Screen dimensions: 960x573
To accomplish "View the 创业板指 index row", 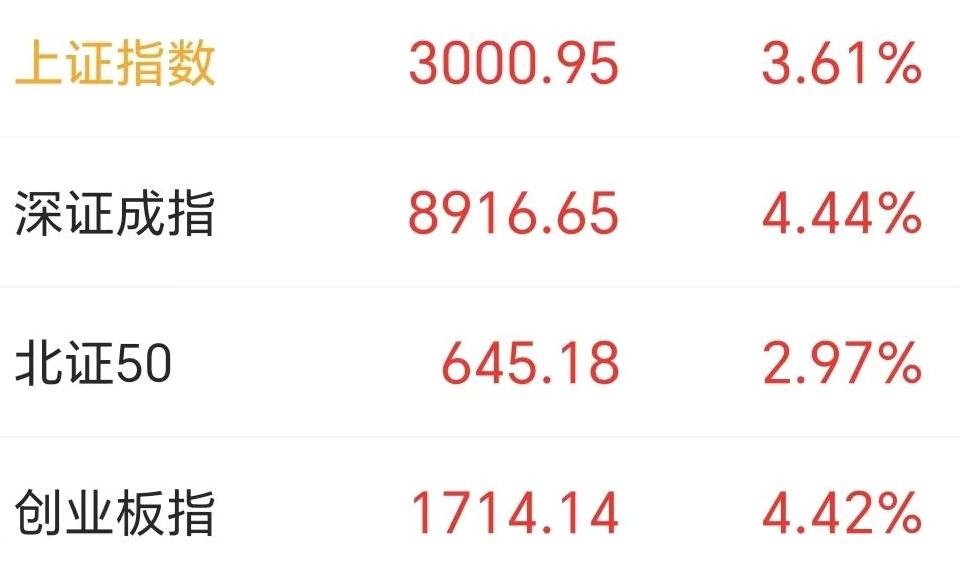I will (x=116, y=514).
